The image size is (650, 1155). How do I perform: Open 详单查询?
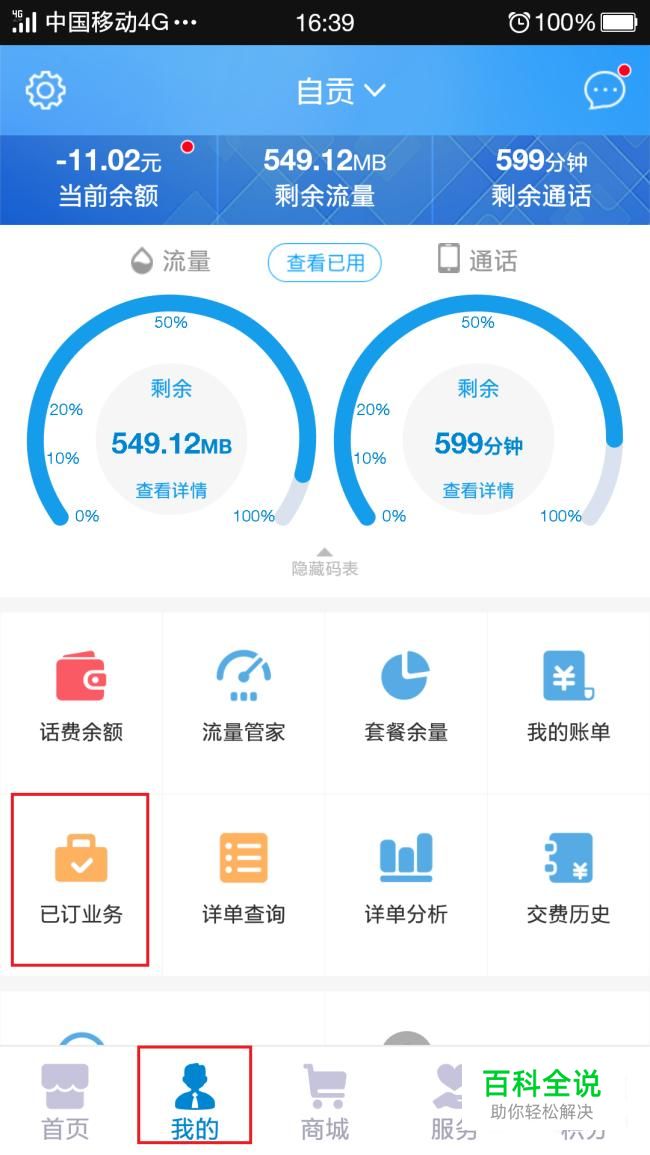tap(243, 879)
